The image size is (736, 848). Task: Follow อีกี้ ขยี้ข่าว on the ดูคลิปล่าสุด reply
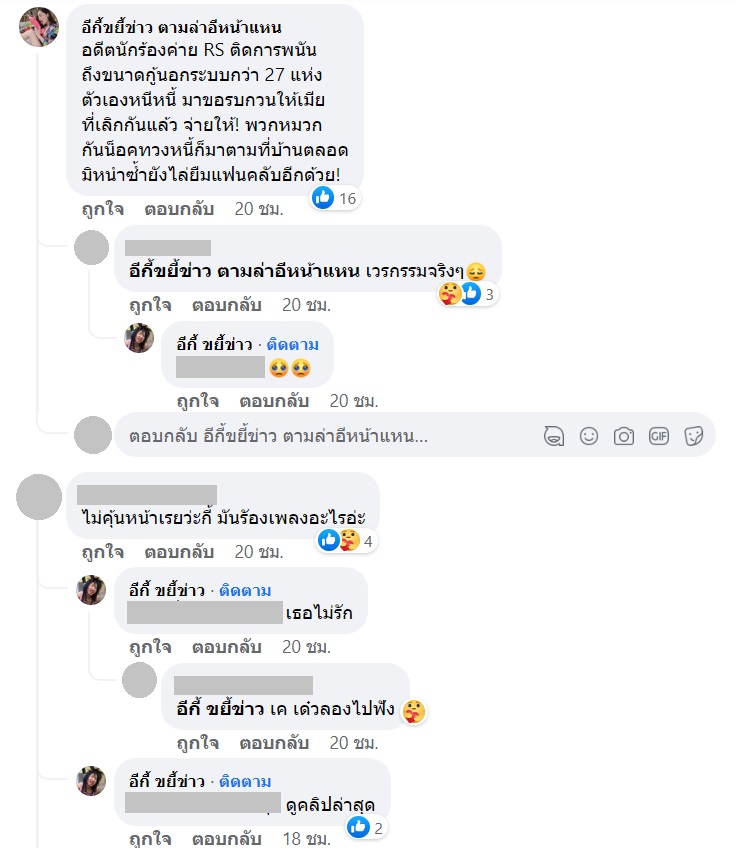click(x=245, y=781)
